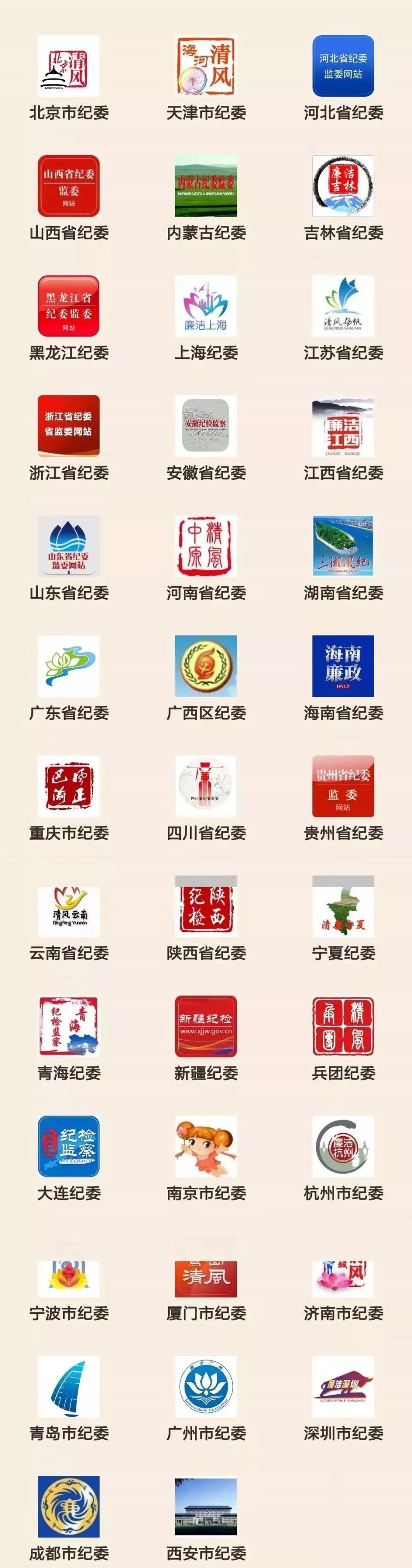
Task: Open the 兵团纪委 entry
Action: [343, 1026]
